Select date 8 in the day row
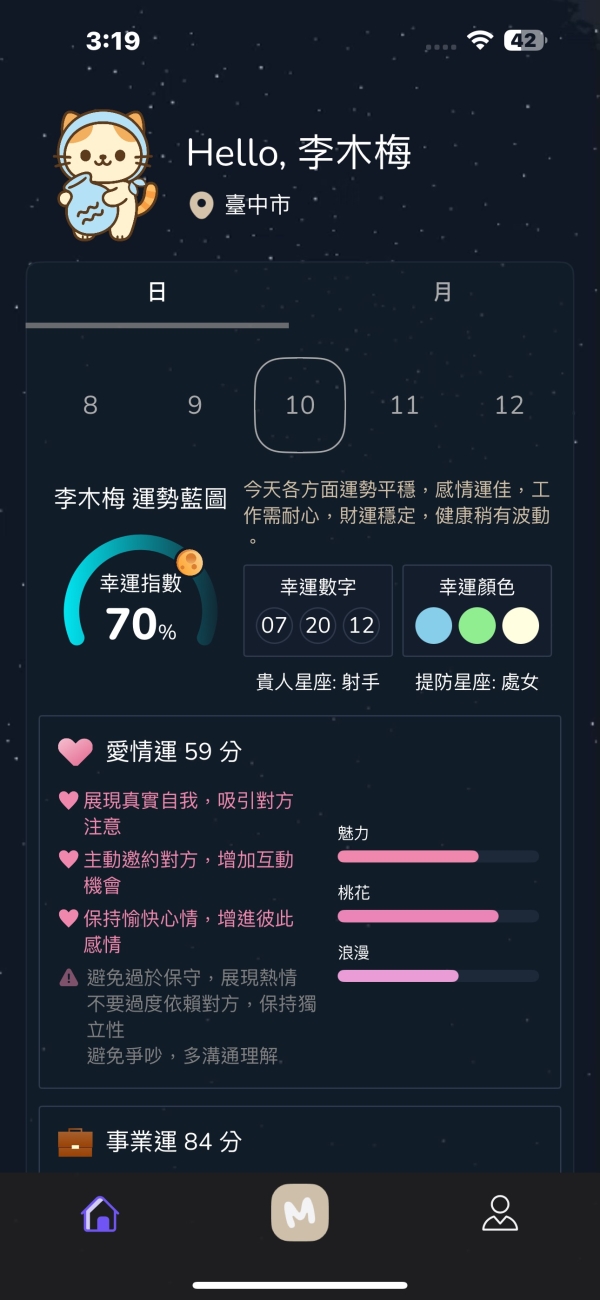The height and width of the screenshot is (1300, 600). [90, 405]
